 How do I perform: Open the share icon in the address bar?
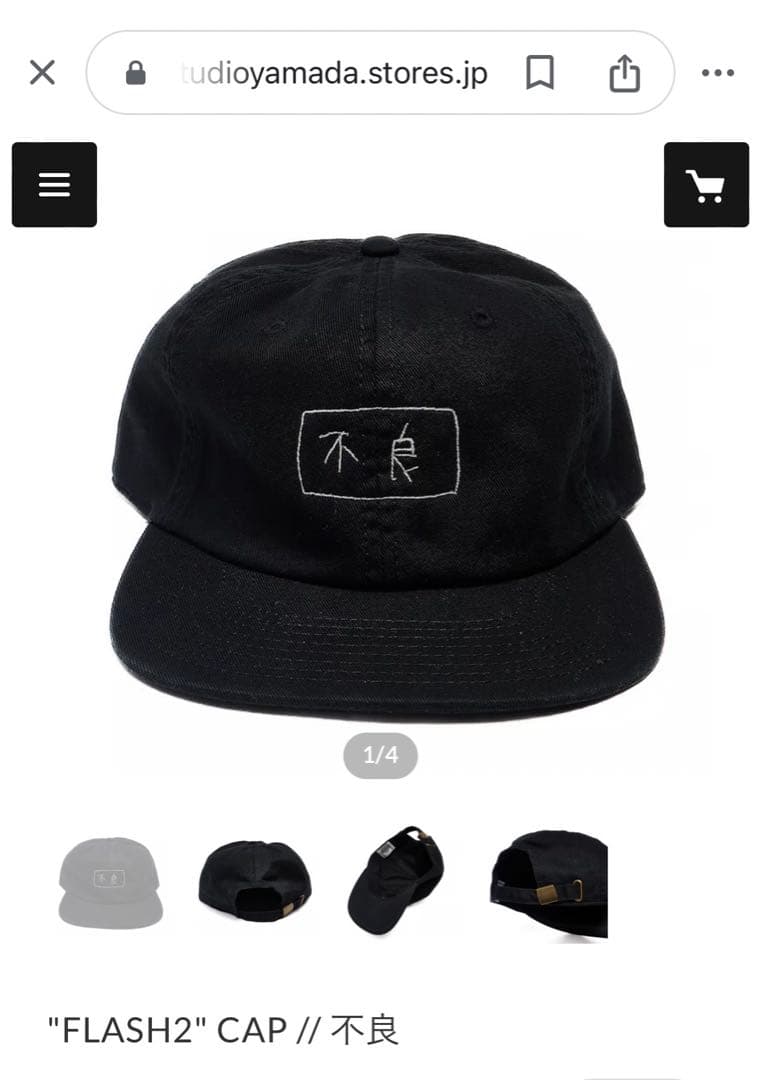click(x=622, y=72)
